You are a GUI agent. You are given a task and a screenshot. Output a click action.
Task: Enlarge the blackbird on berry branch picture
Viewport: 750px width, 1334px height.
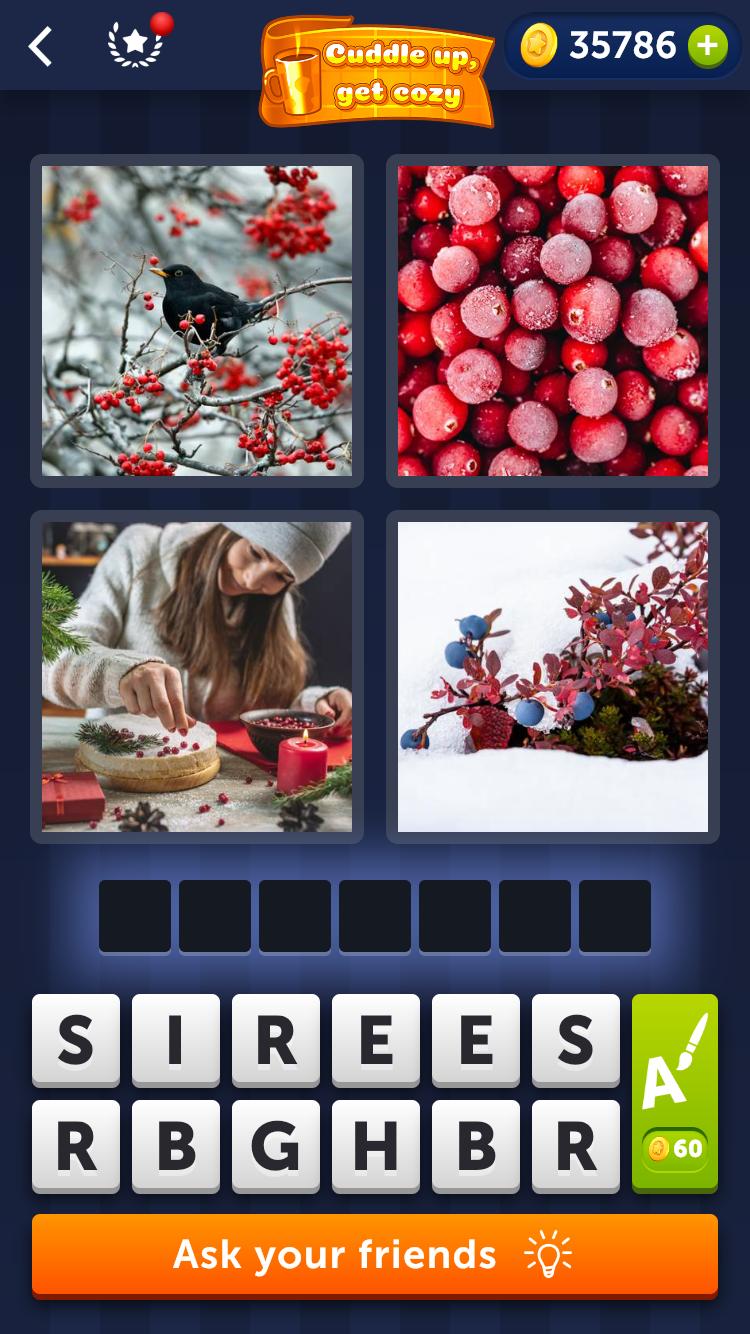click(197, 321)
